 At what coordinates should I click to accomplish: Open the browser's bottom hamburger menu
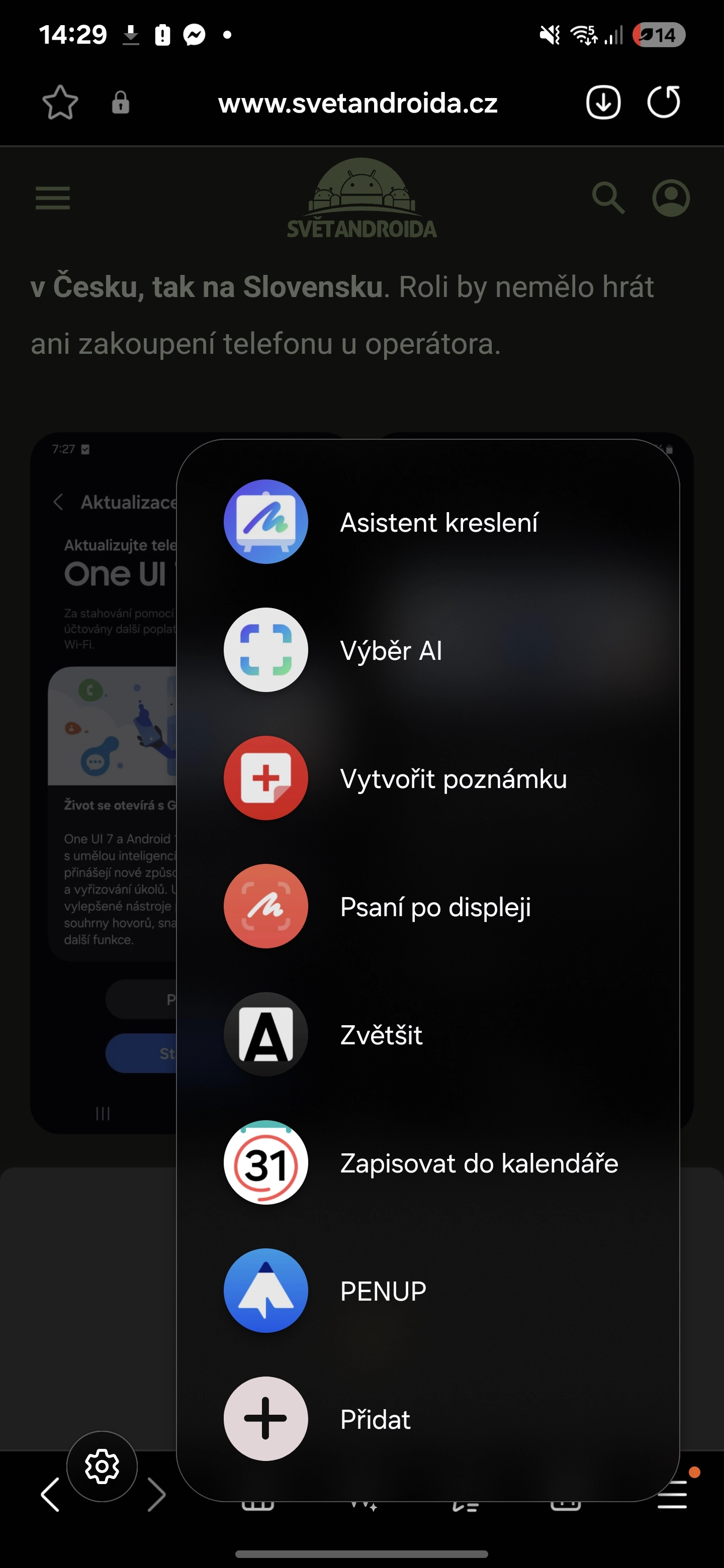point(673,1495)
